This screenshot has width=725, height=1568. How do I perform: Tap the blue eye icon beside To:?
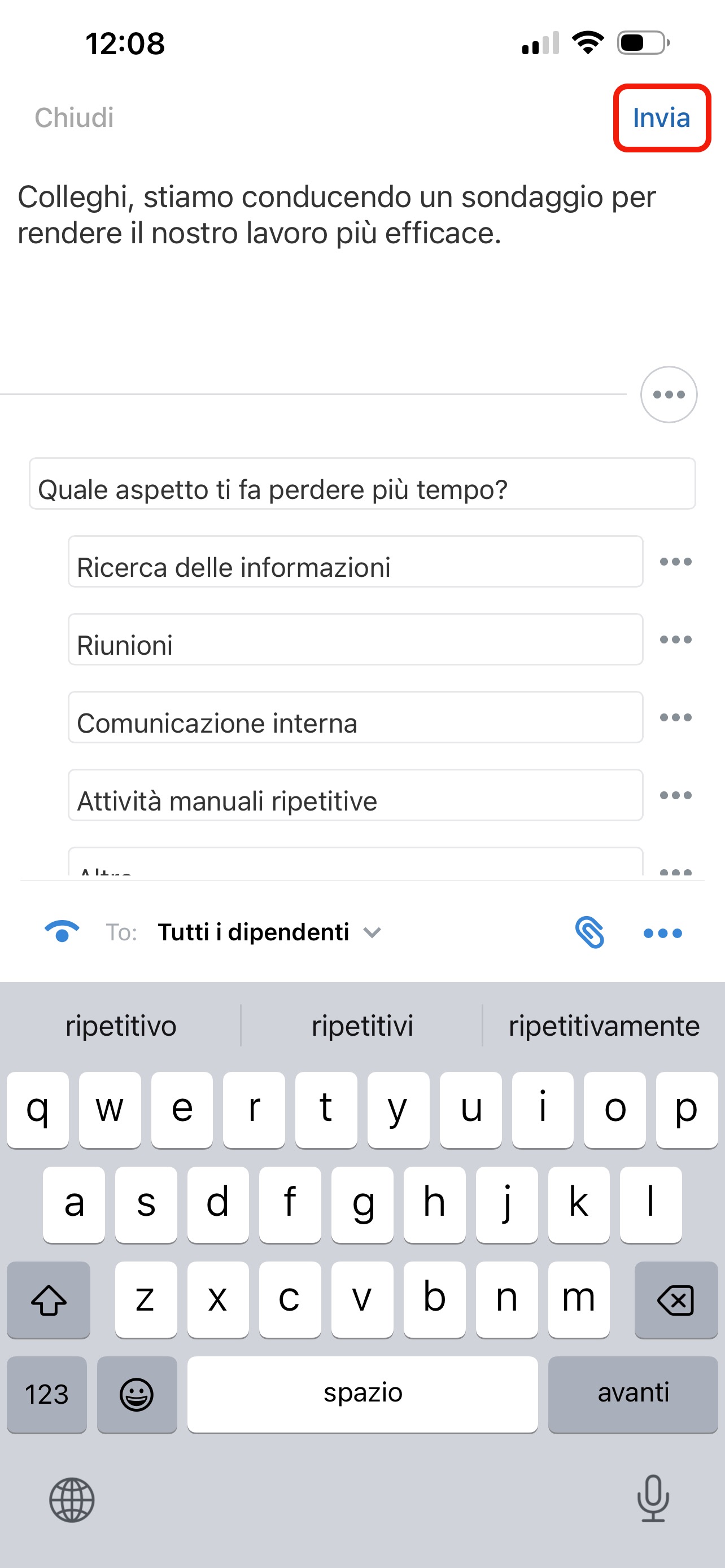tap(62, 932)
